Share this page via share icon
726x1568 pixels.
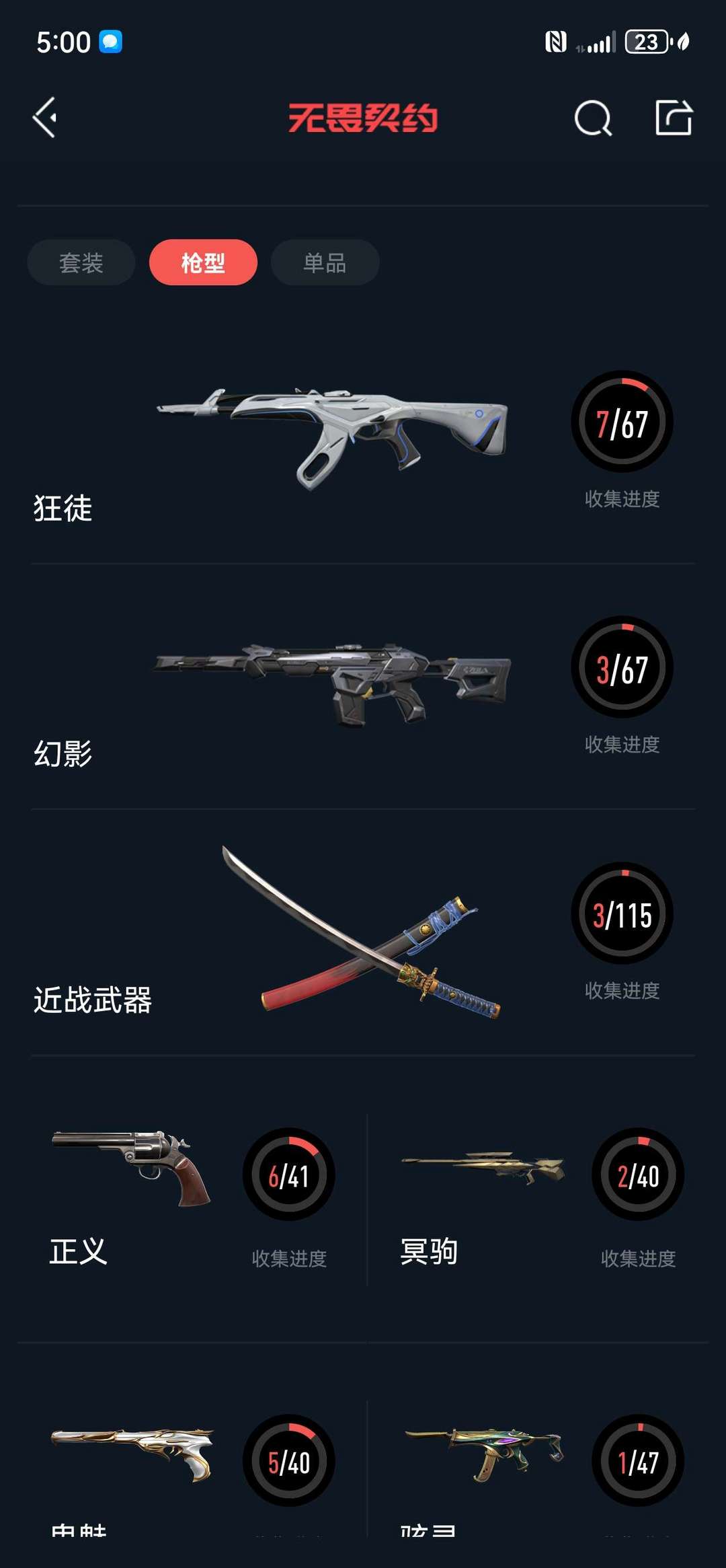pyautogui.click(x=674, y=118)
